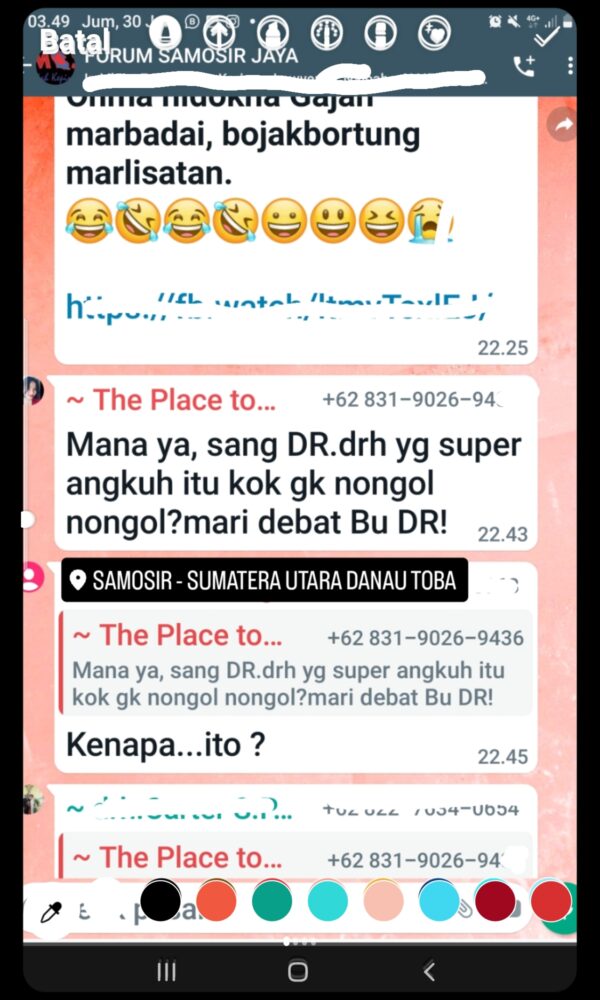The width and height of the screenshot is (600, 1000).
Task: Choose the sky blue color swatch
Action: (x=438, y=900)
